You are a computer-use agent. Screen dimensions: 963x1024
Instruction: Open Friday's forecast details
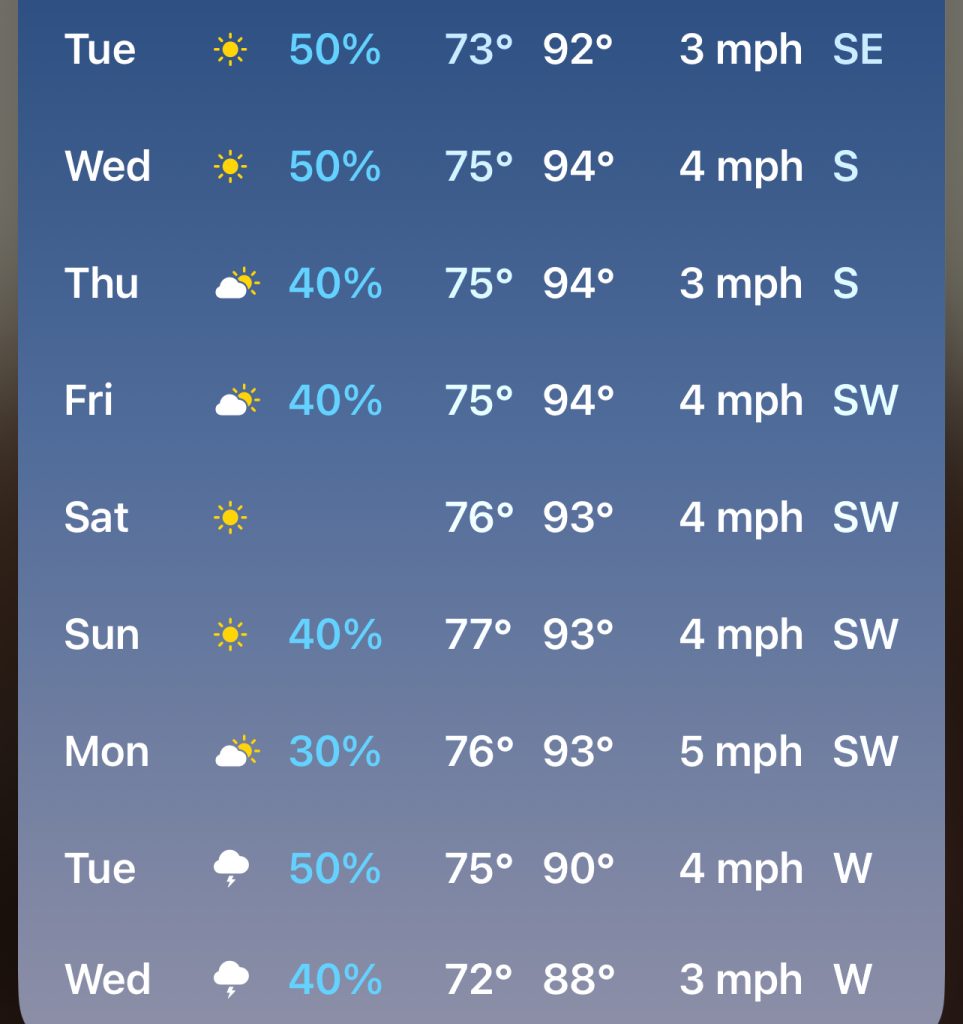pos(480,401)
